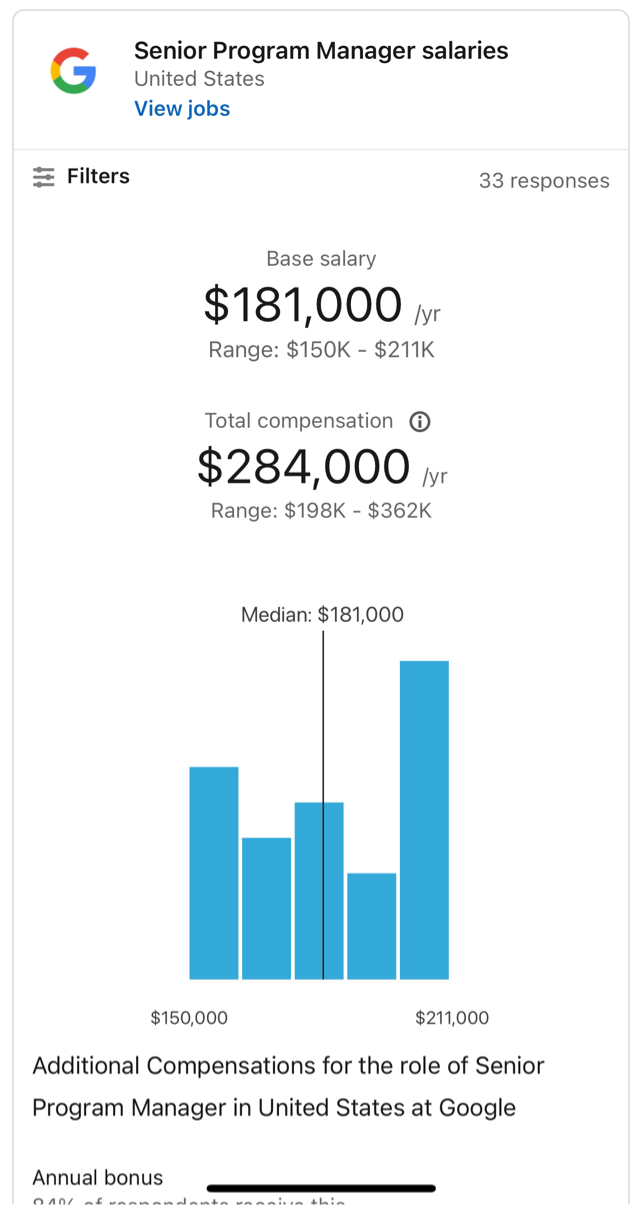Open the View jobs link

[x=182, y=109]
